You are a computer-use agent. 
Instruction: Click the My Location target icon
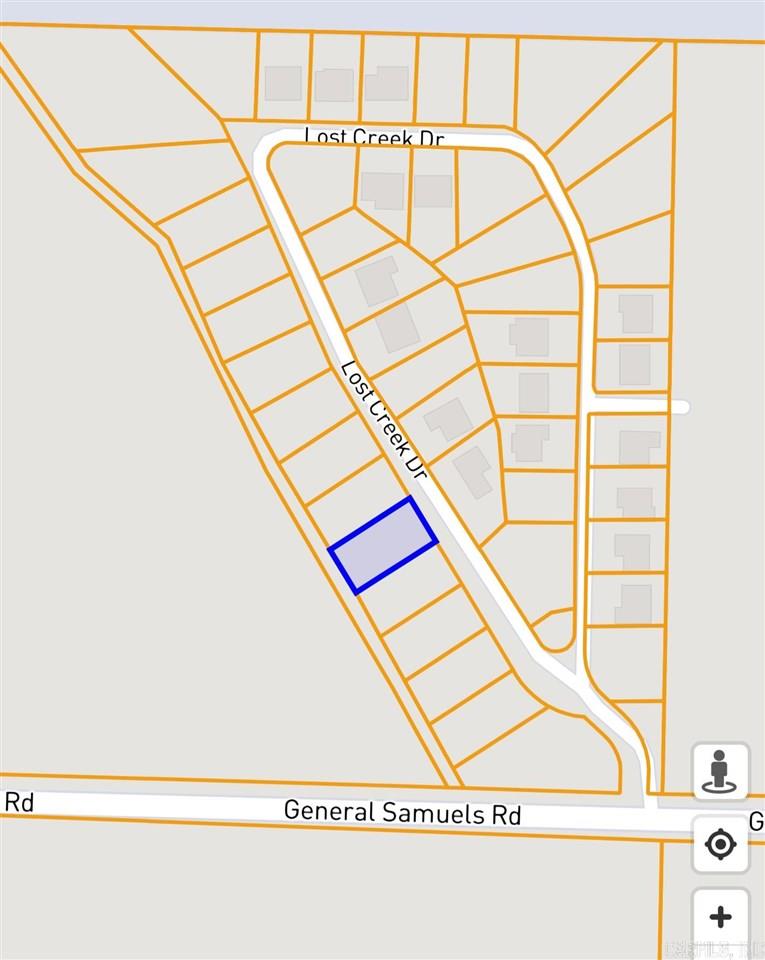coord(720,844)
